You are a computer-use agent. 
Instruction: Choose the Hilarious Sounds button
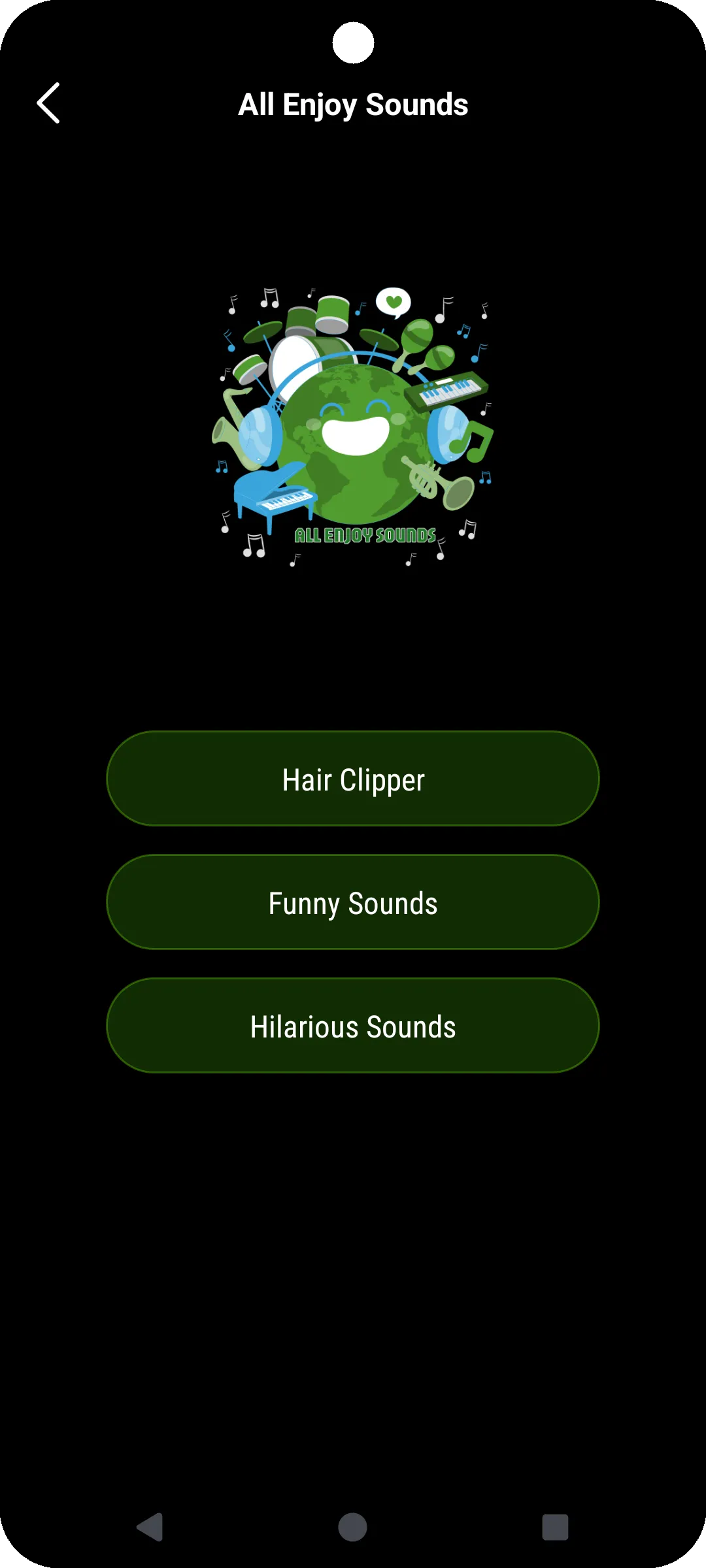click(353, 1026)
